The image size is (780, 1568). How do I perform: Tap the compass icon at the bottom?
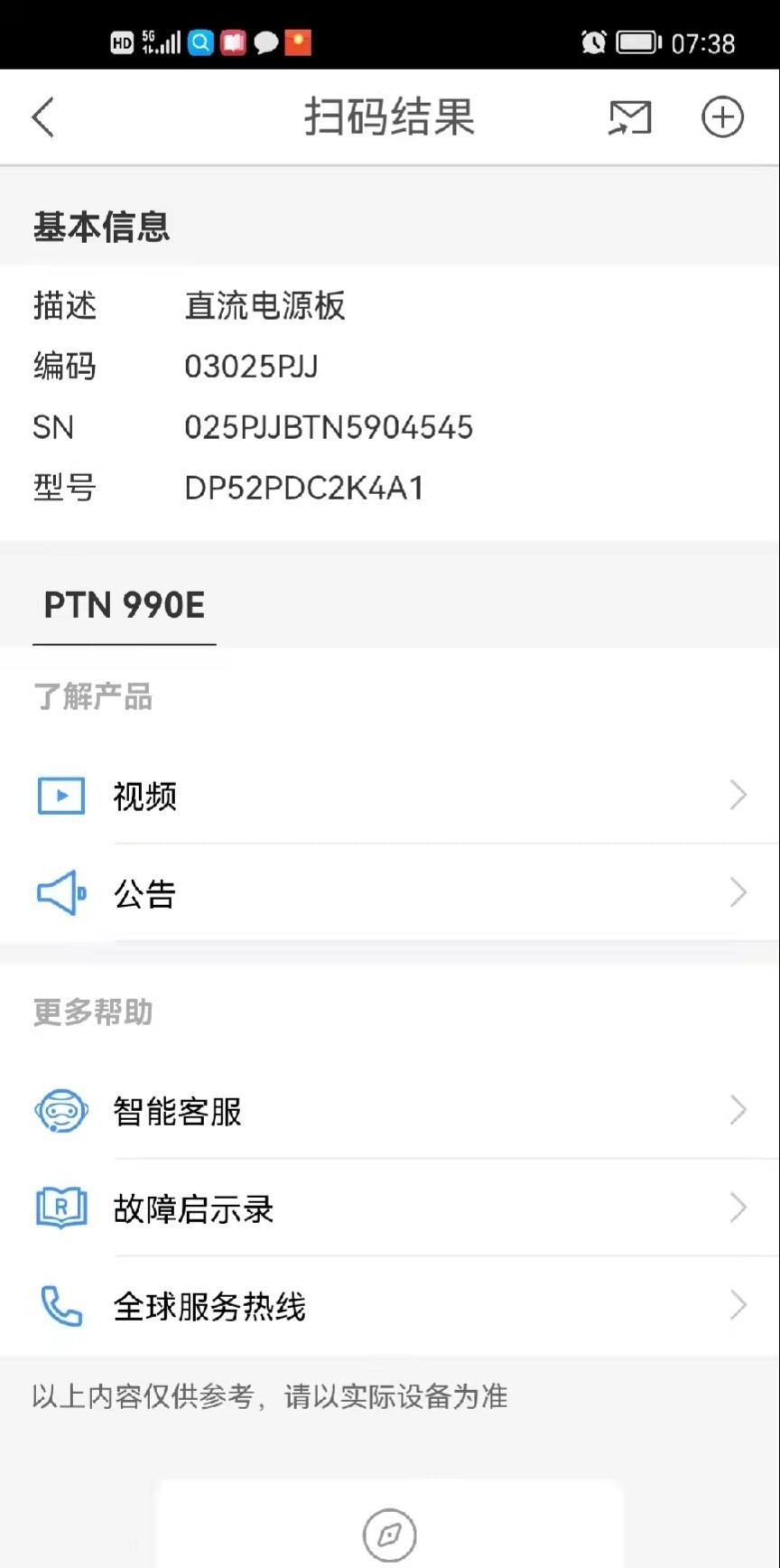[x=390, y=1534]
